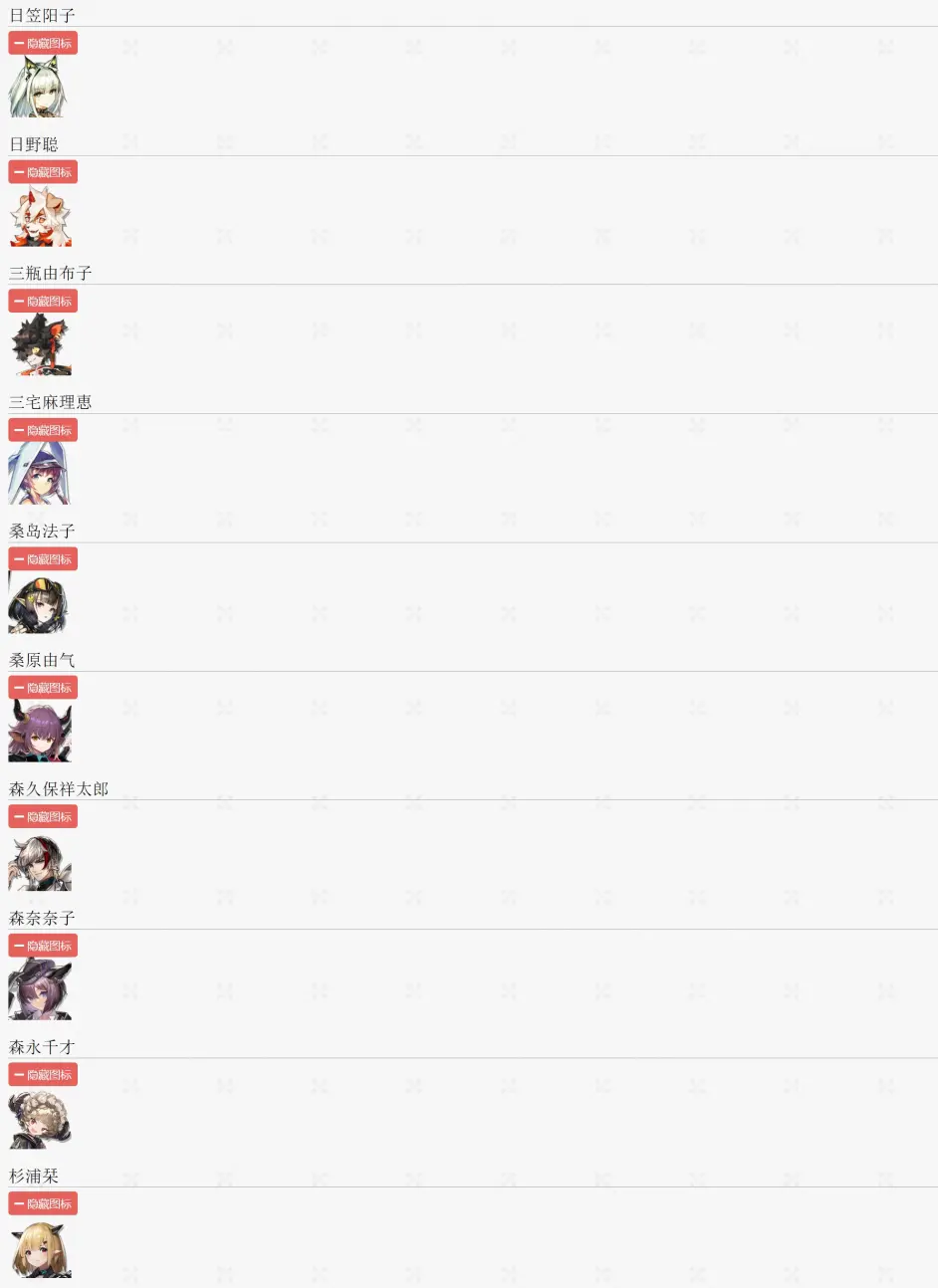Collapse the icon list for 日野聪
The width and height of the screenshot is (938, 1288).
click(x=43, y=172)
